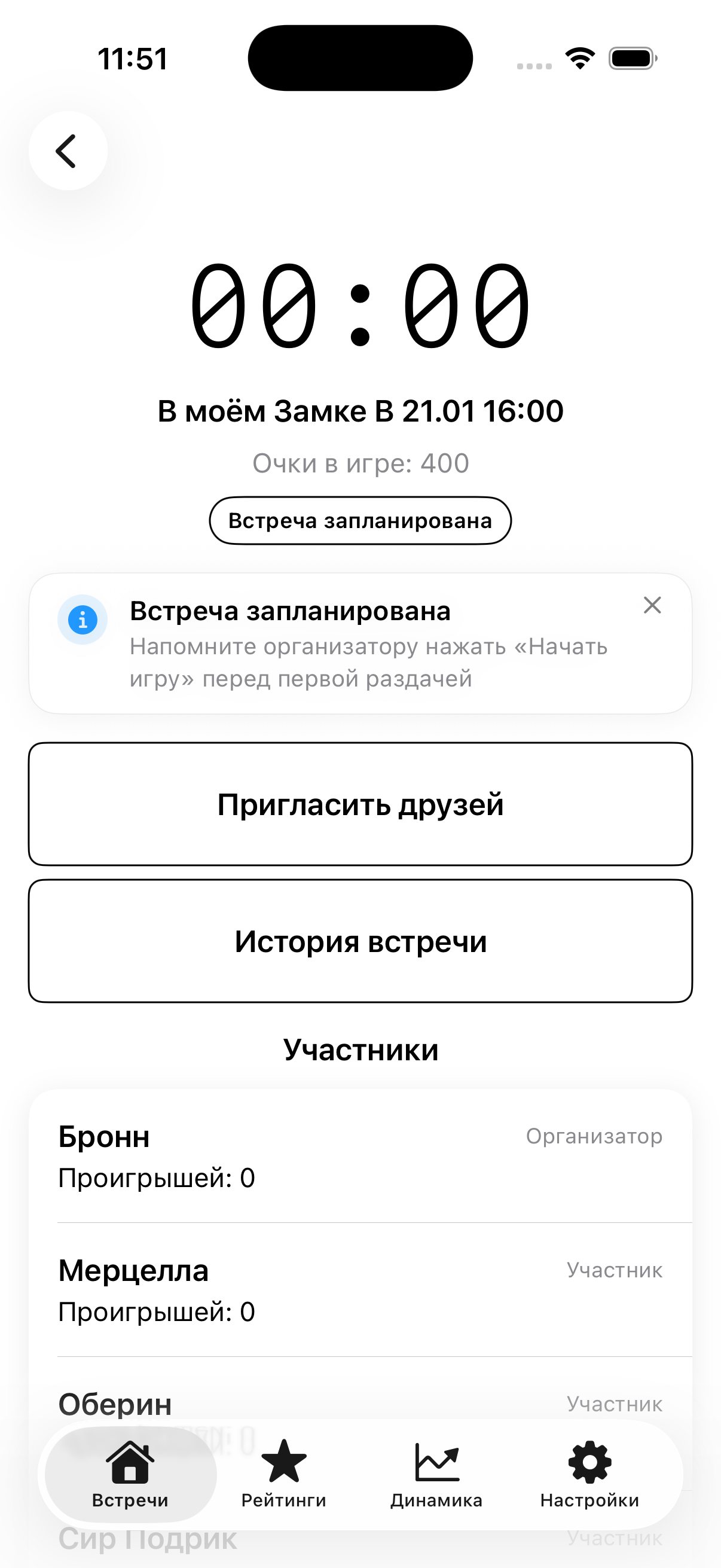Tap the battery icon in the status bar
This screenshot has height=1568, width=721.
(631, 58)
